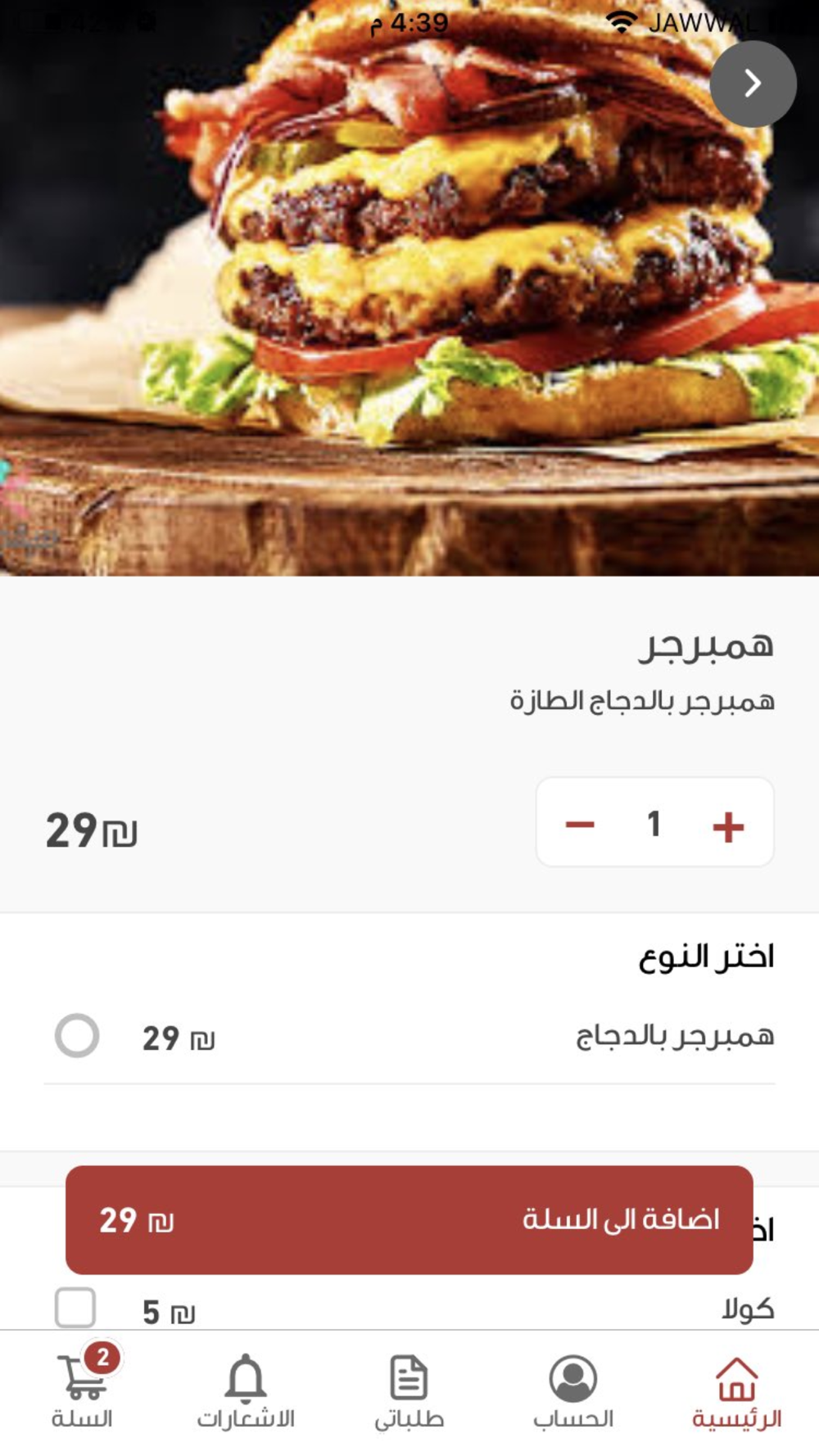This screenshot has width=819, height=1456.
Task: Return to the الرئيسية home tab
Action: click(736, 1390)
